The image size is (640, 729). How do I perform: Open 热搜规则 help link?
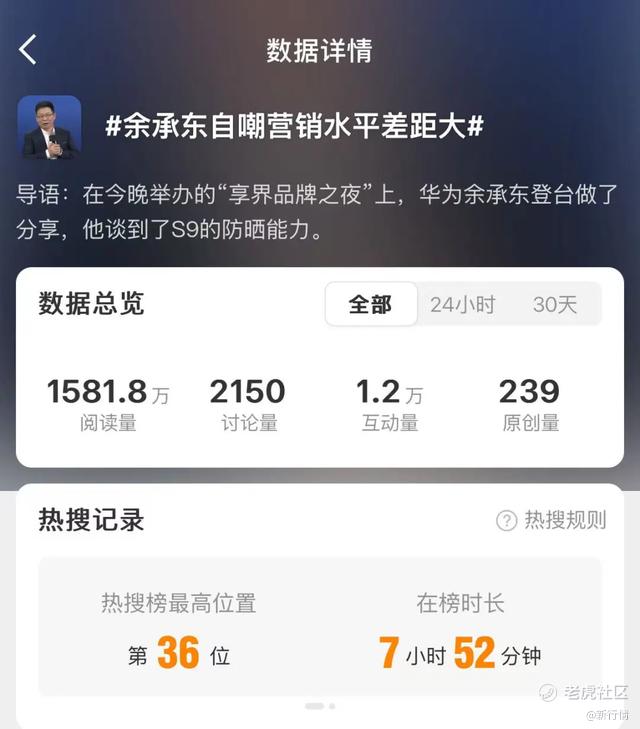coord(551,520)
